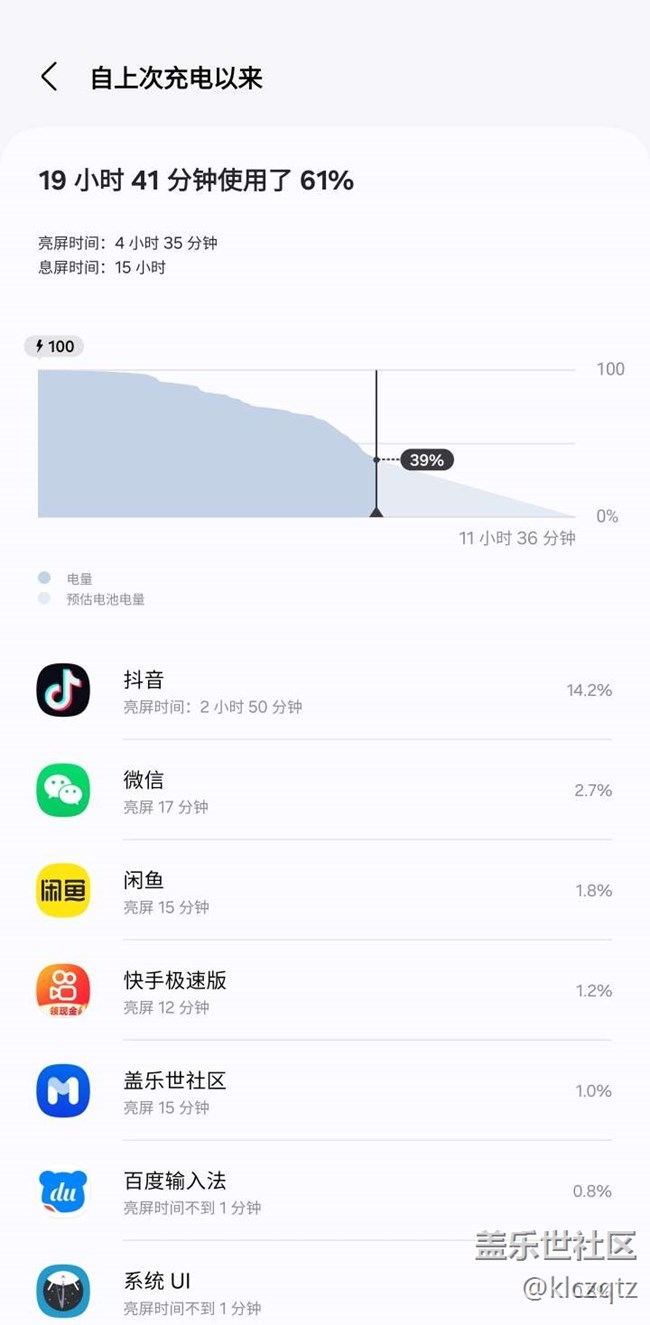
Task: Open battery details for 微信
Action: point(325,791)
